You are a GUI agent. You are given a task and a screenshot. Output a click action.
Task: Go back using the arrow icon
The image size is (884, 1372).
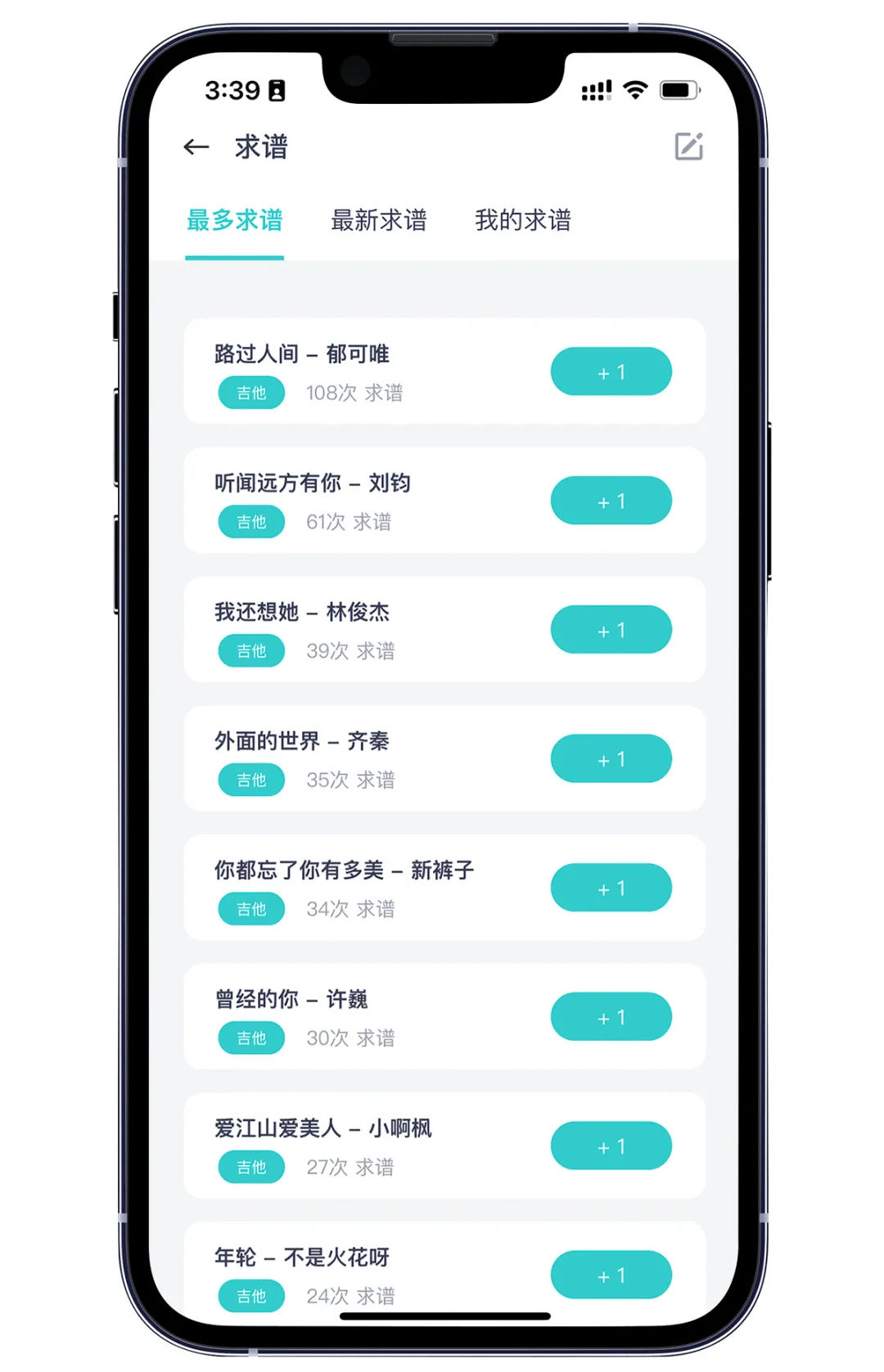click(196, 147)
